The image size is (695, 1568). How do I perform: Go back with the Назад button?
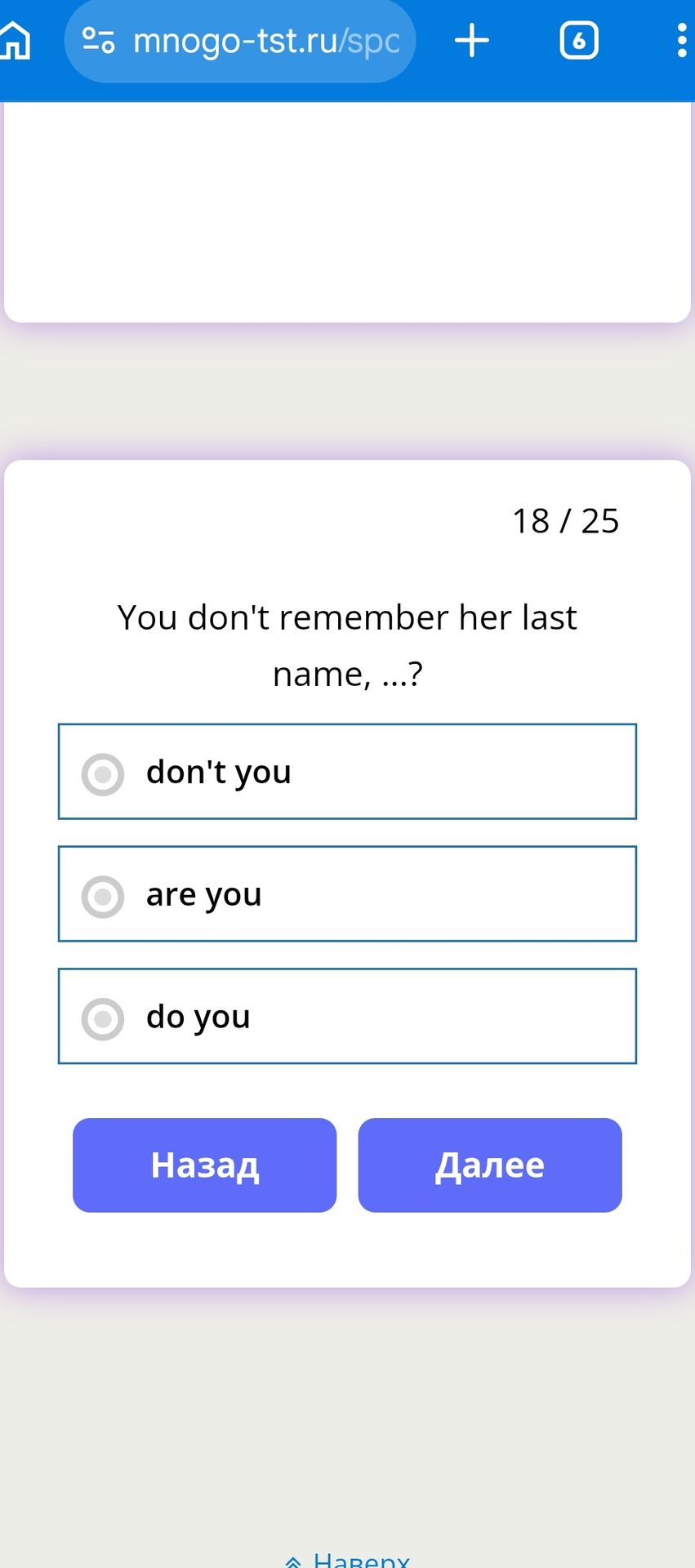coord(205,1165)
